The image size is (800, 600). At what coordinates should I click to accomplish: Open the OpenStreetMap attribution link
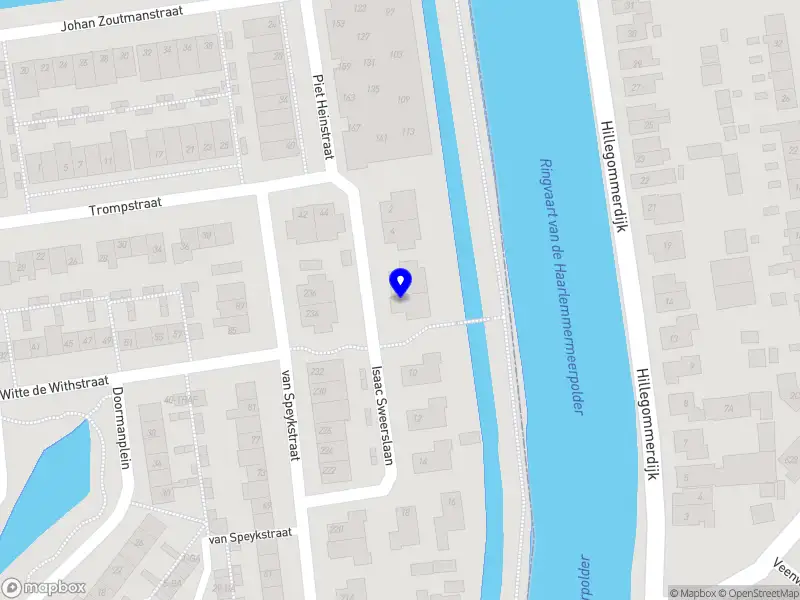point(758,593)
